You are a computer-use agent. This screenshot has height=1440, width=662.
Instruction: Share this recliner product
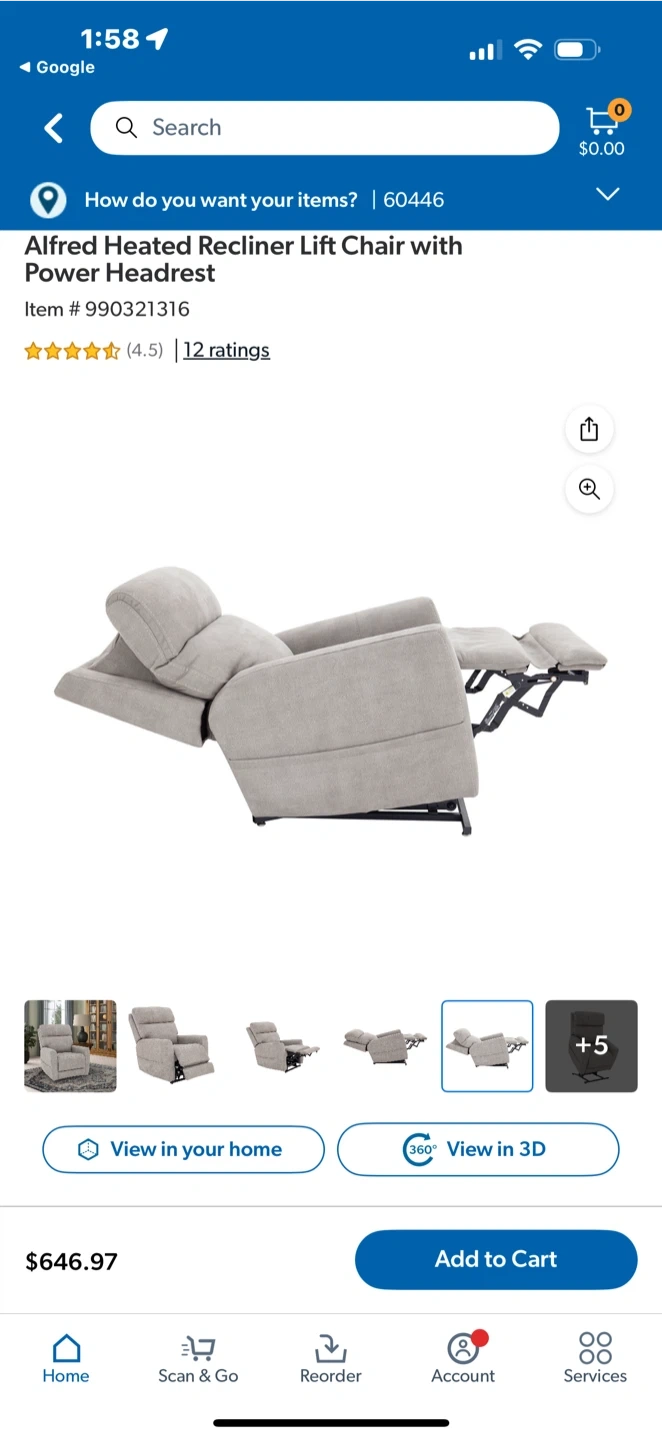[589, 429]
